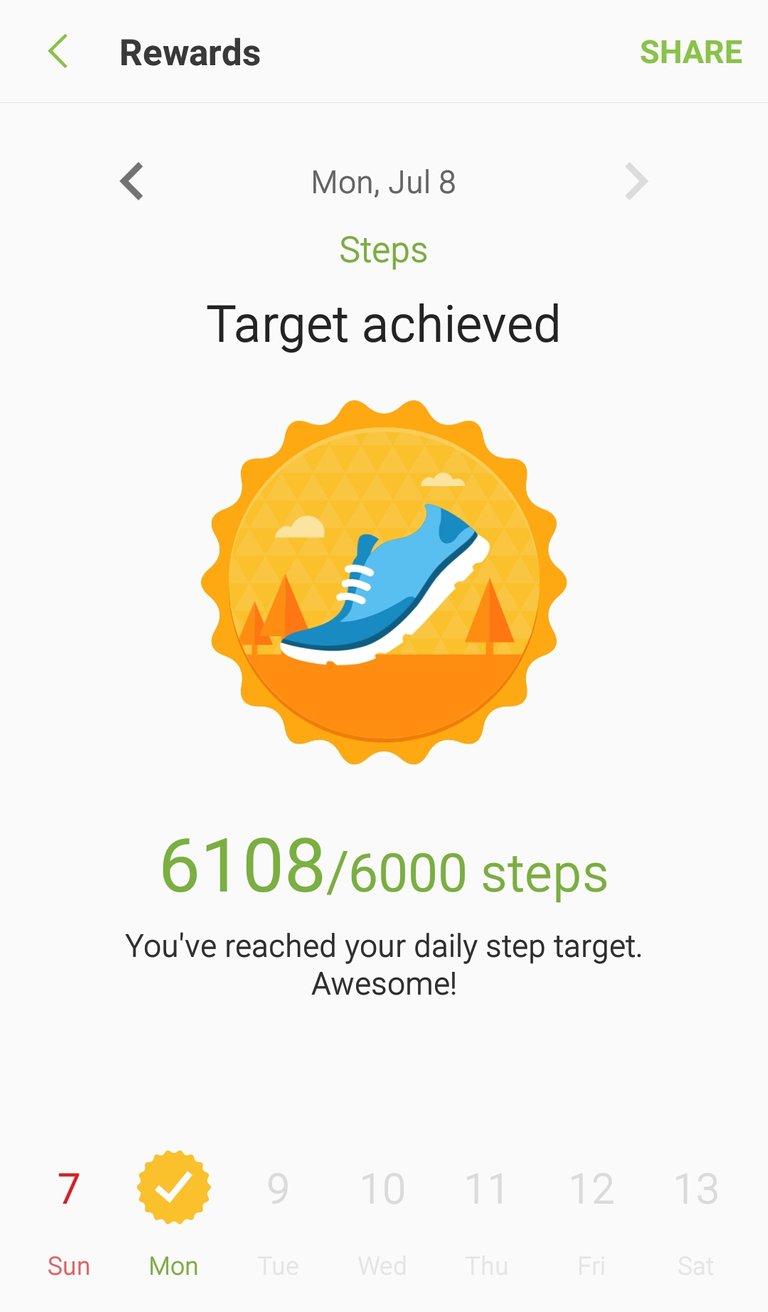Go to the previous day's reward
The image size is (768, 1312).
132,182
